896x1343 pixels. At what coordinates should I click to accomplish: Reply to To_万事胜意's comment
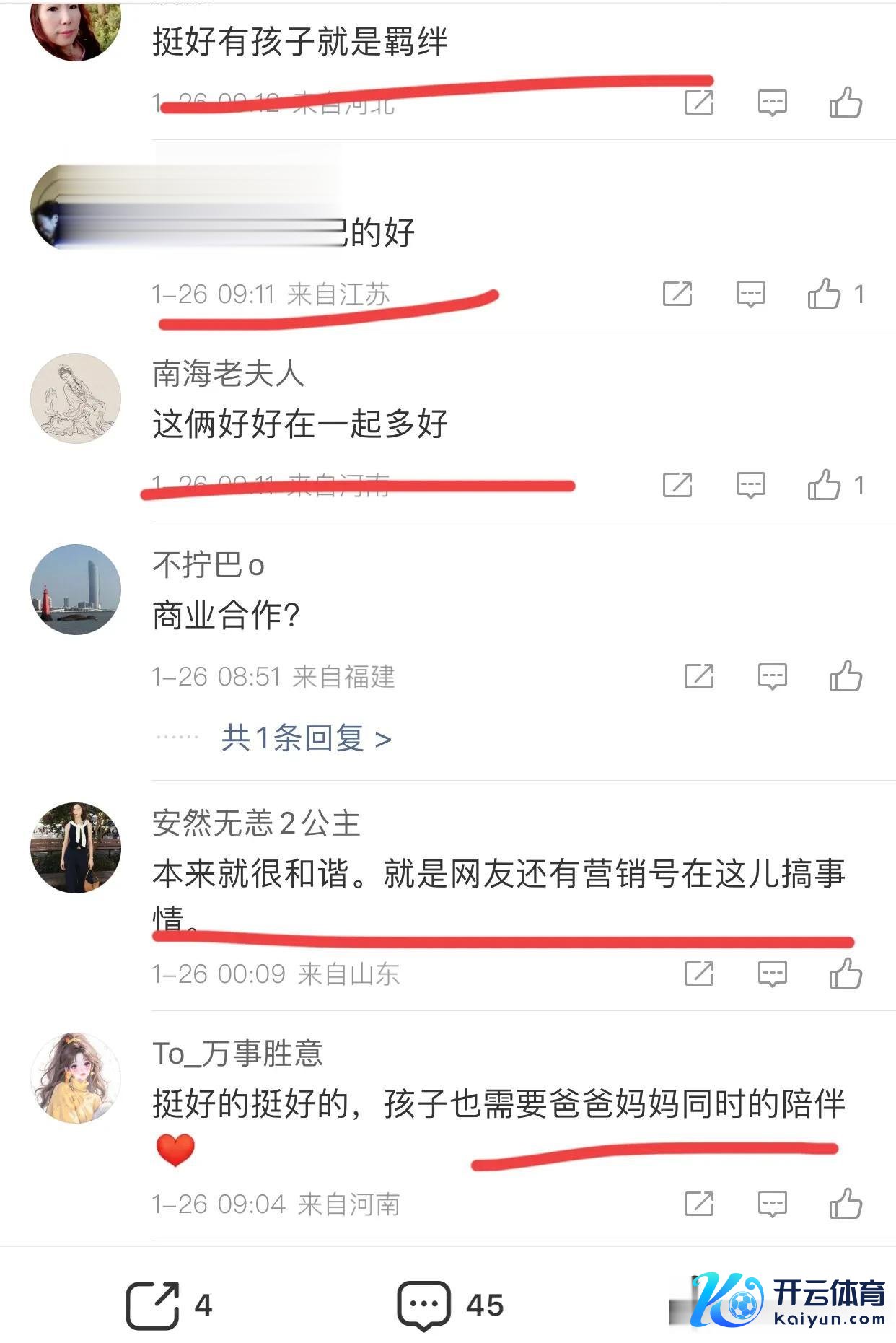[772, 1204]
